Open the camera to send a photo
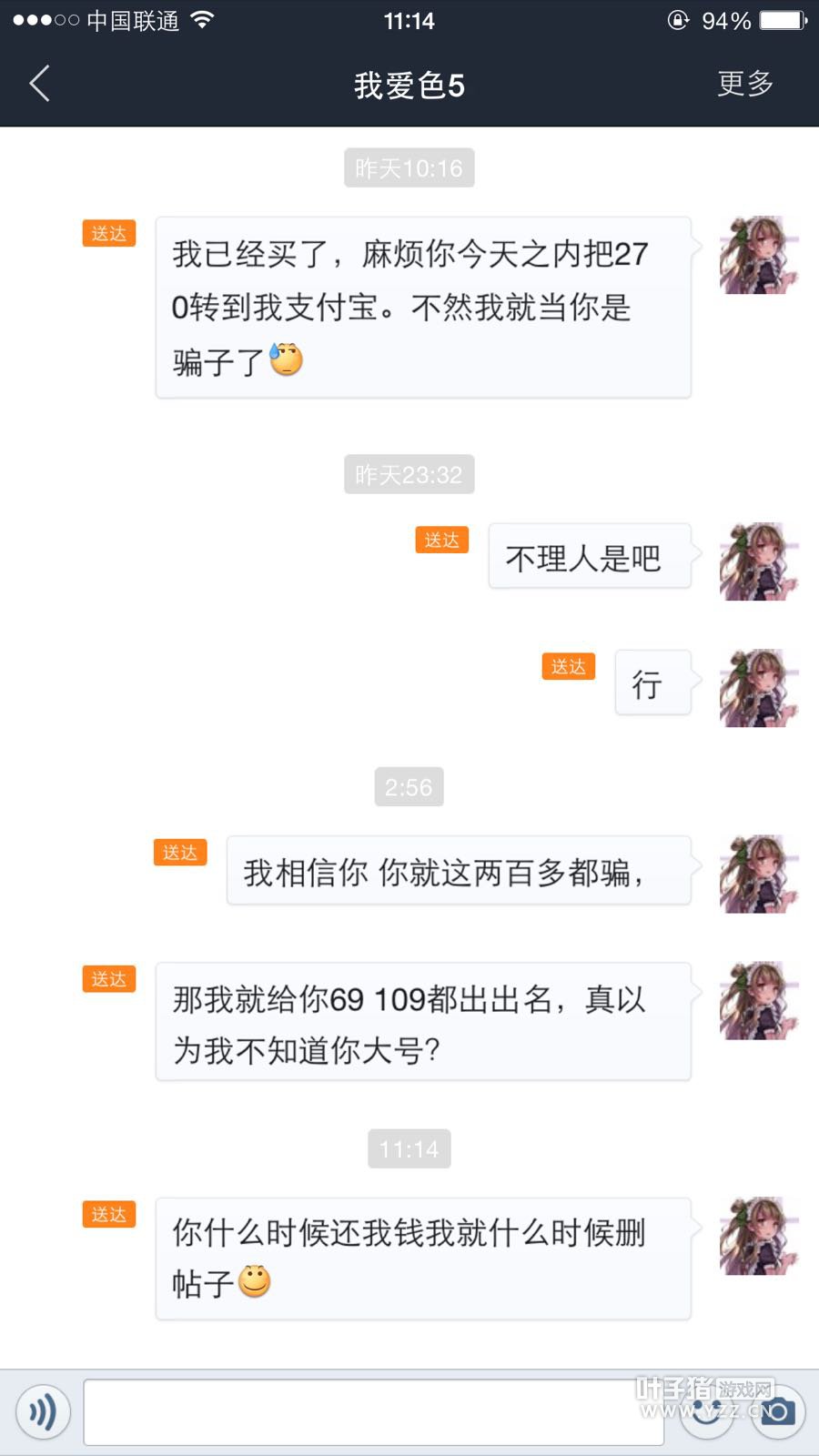 click(x=777, y=1413)
